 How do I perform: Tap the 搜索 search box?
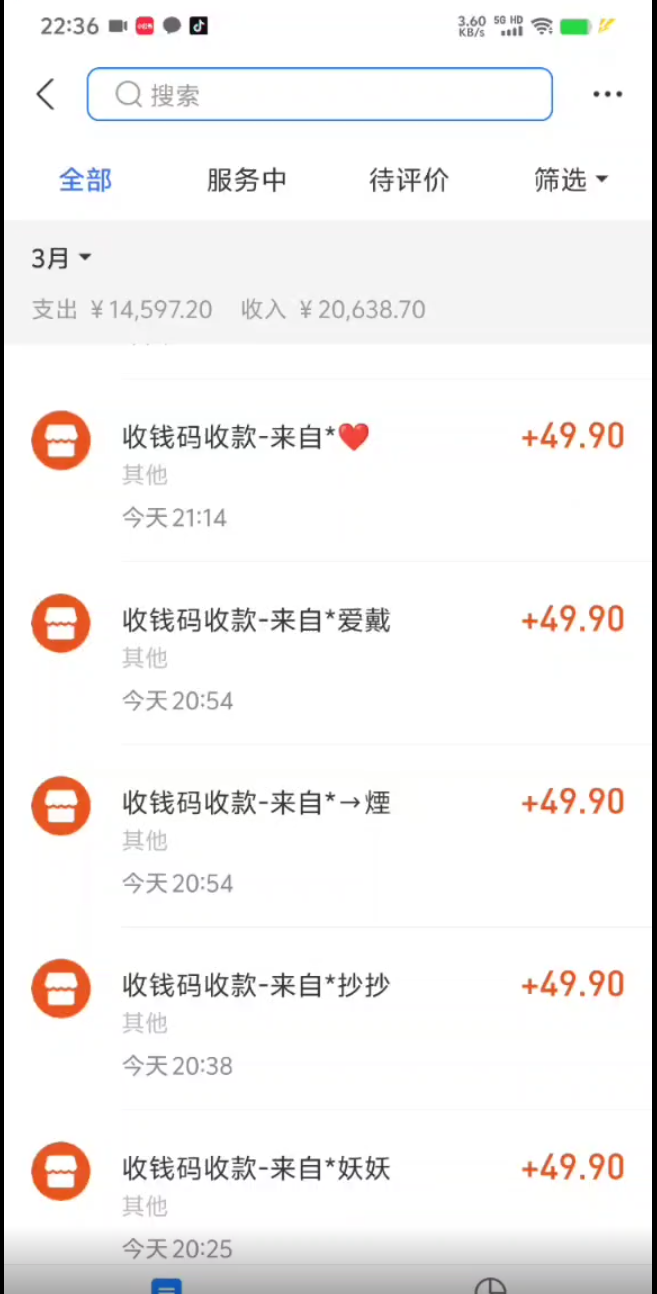point(320,95)
